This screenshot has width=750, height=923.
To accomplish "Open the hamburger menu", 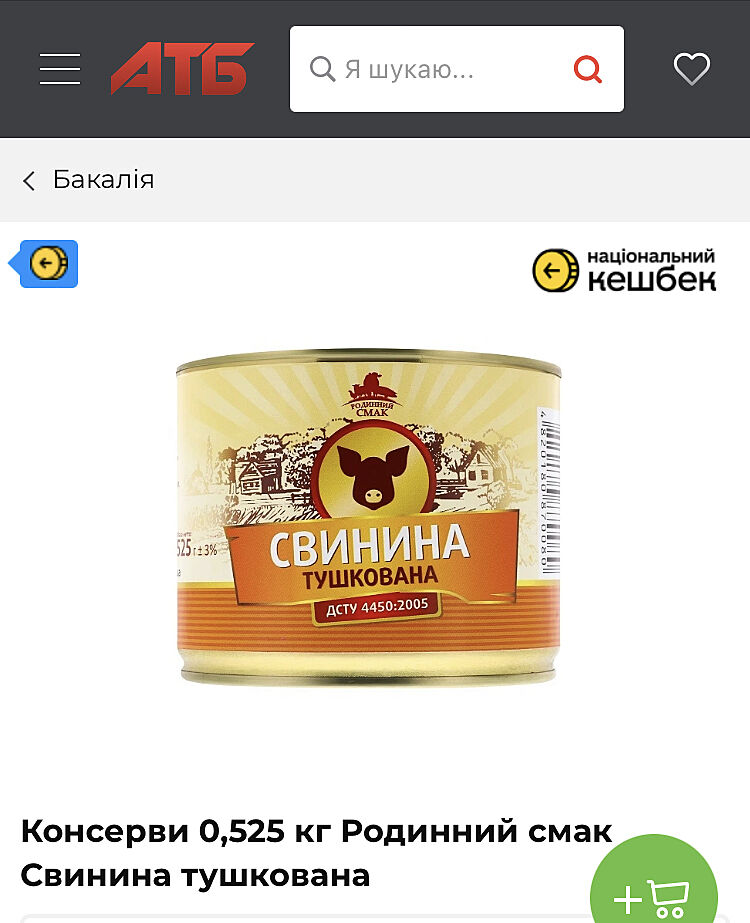I will click(x=60, y=69).
